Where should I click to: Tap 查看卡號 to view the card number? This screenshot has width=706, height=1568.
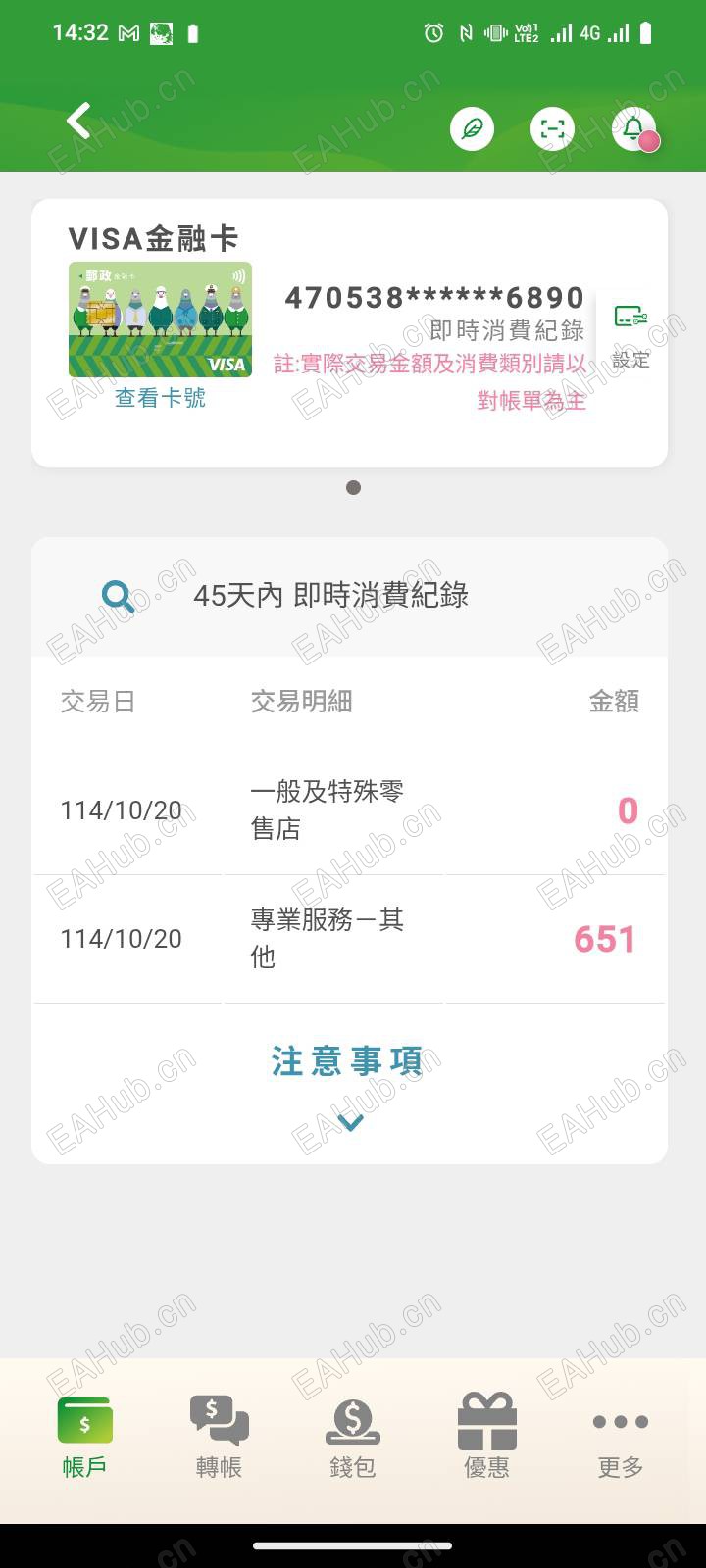pyautogui.click(x=160, y=398)
